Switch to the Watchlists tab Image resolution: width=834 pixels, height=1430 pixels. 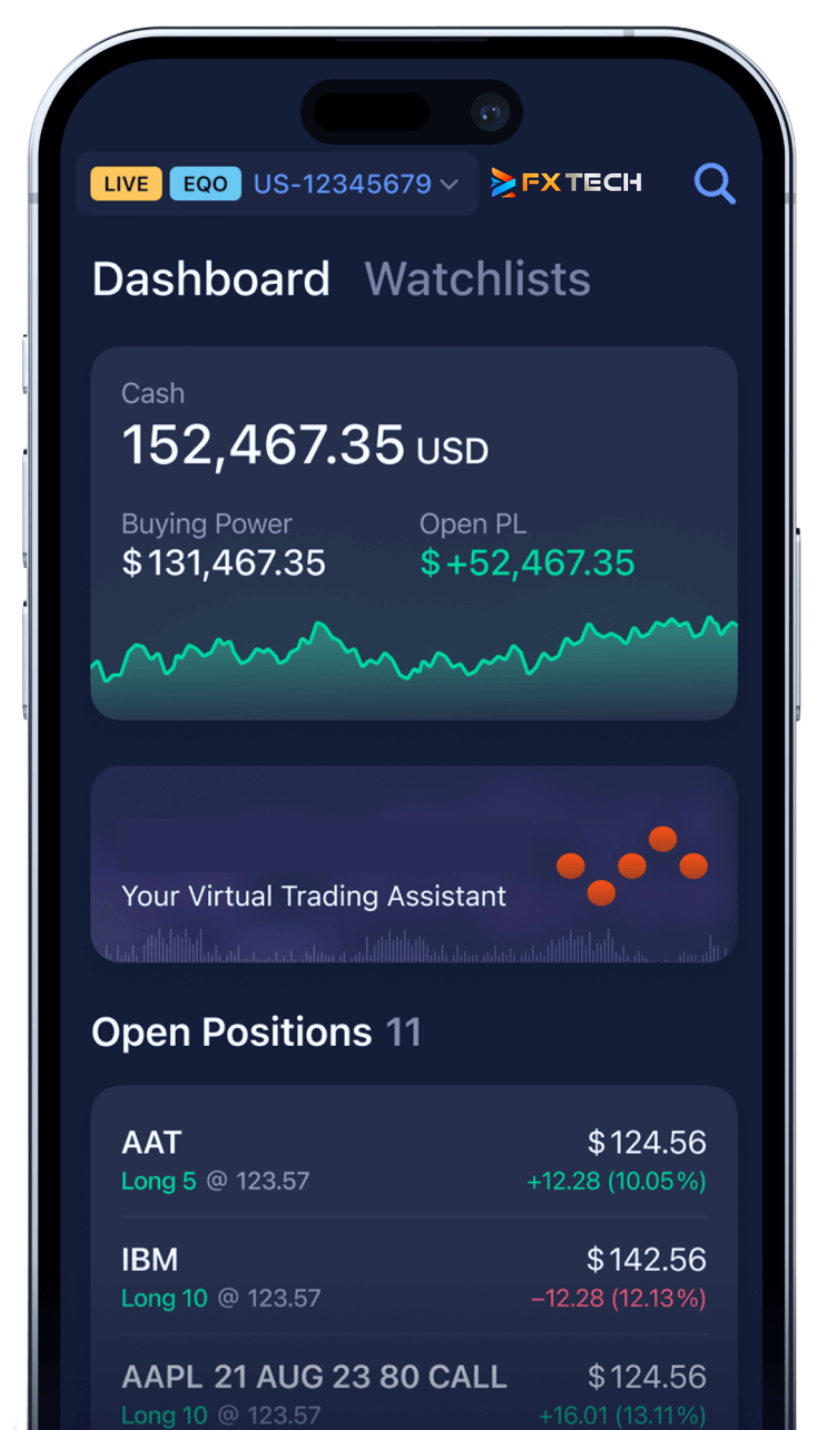click(x=477, y=279)
